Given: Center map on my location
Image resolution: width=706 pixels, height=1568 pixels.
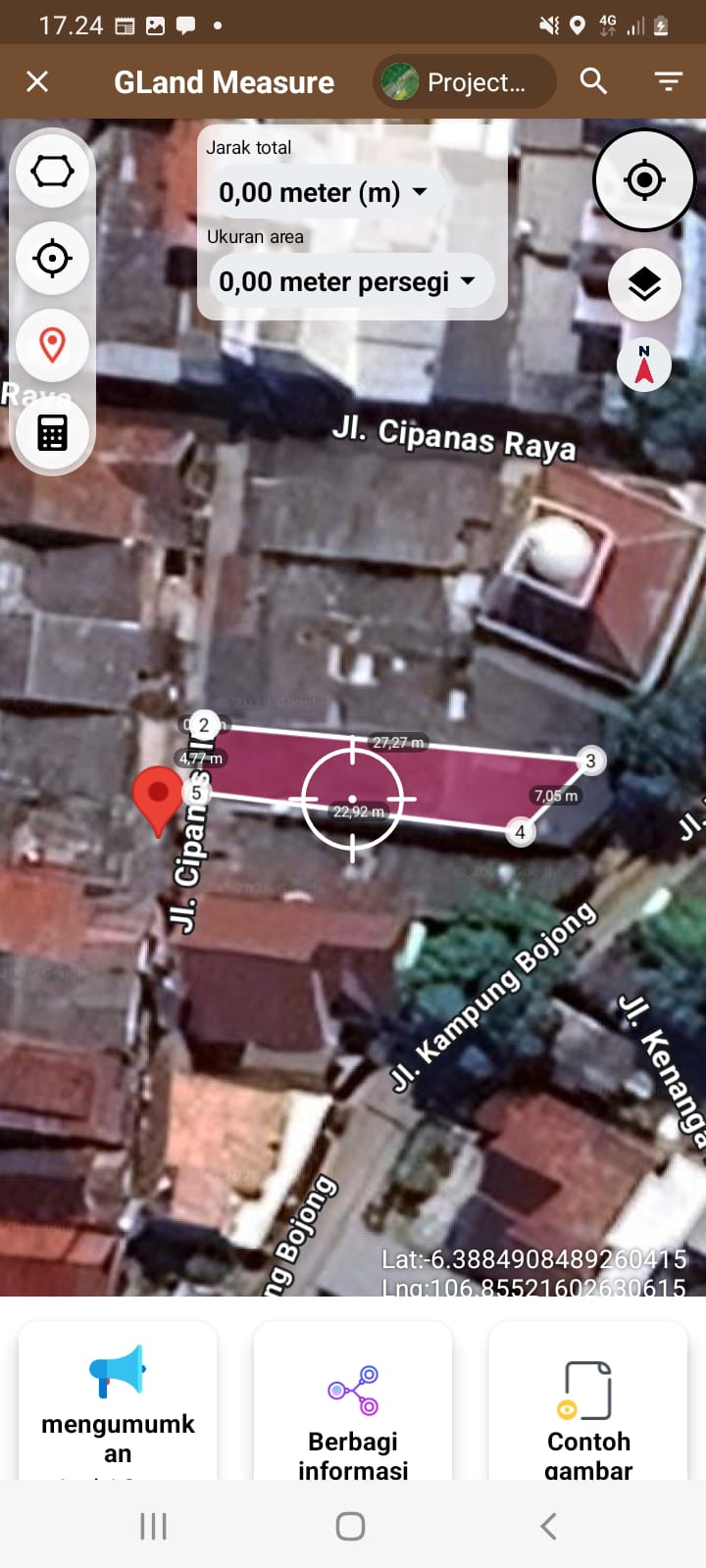Looking at the screenshot, I should coord(644,180).
